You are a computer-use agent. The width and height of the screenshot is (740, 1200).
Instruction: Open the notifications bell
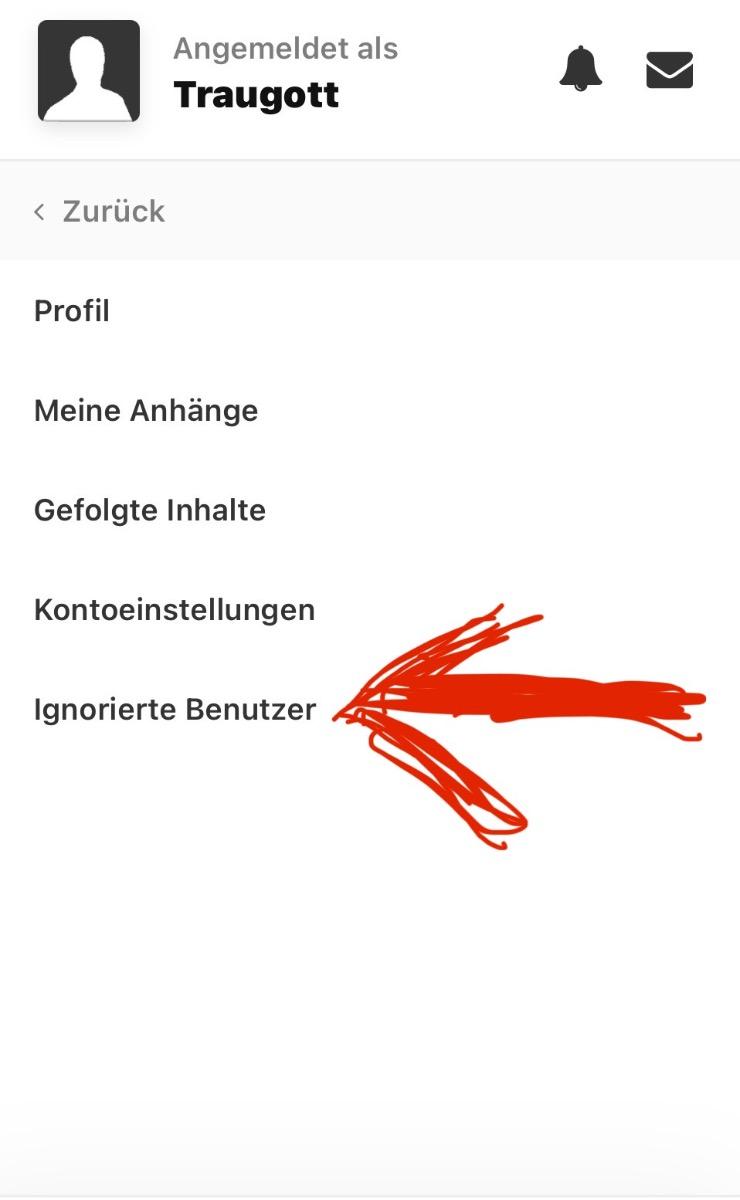tap(580, 70)
